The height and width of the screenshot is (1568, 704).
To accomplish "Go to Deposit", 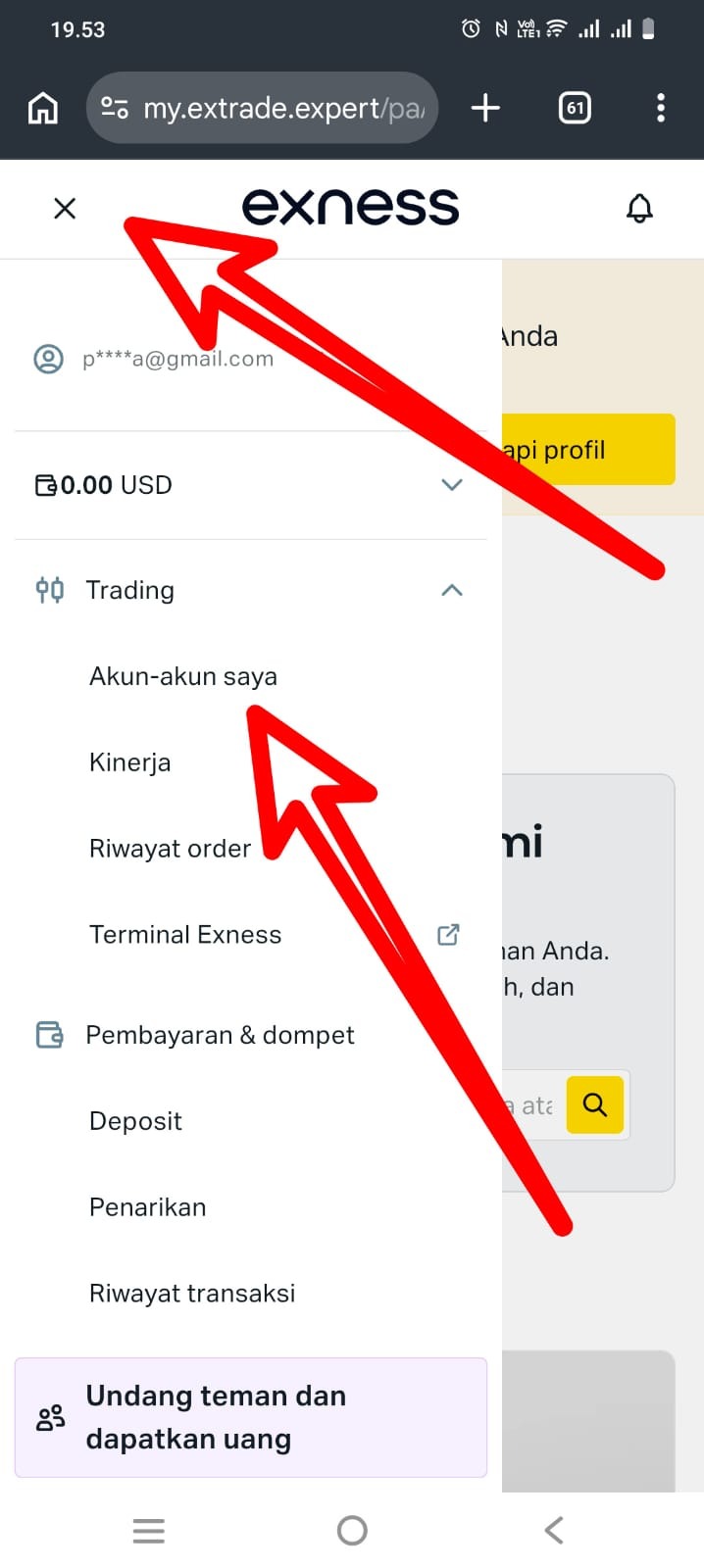I will coord(136,1121).
